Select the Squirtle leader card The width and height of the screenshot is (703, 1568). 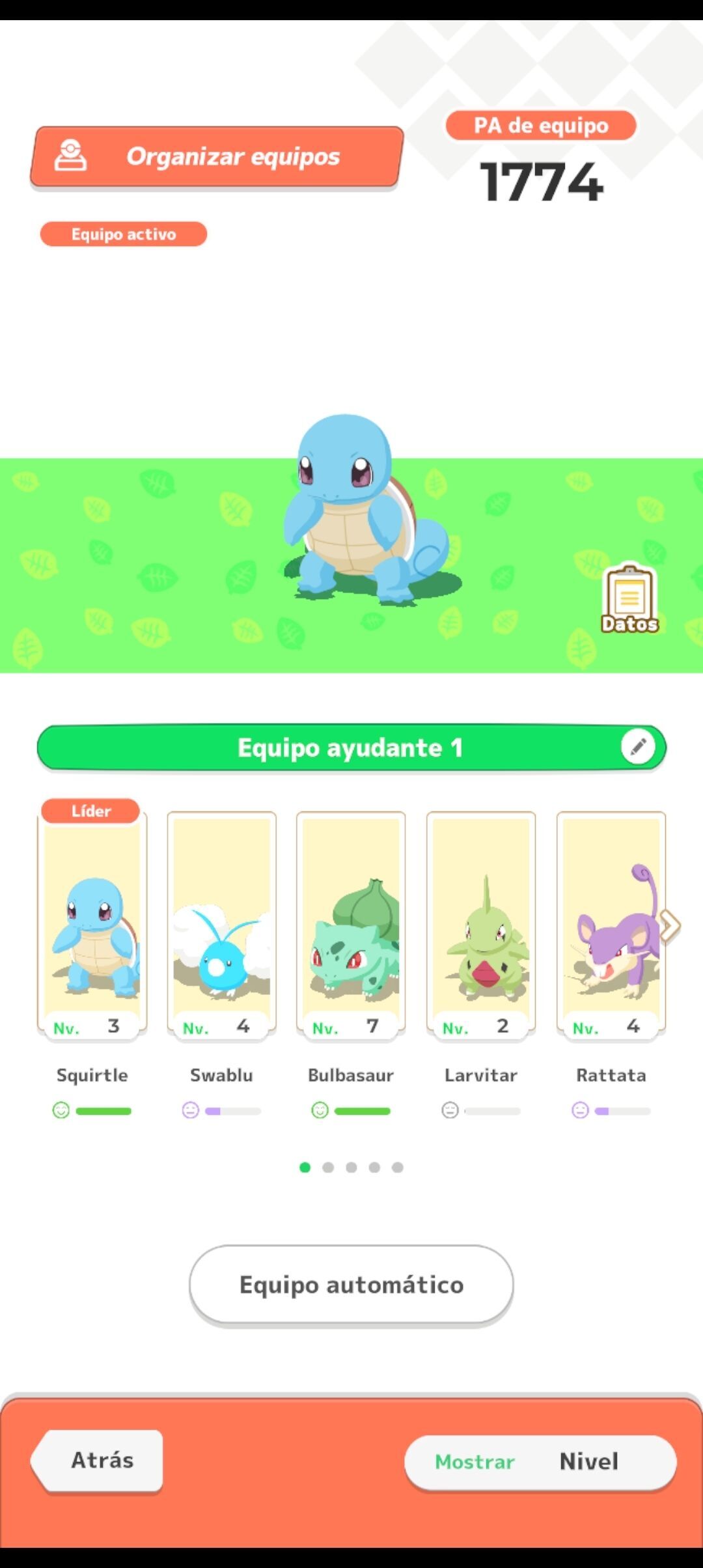pos(92,925)
